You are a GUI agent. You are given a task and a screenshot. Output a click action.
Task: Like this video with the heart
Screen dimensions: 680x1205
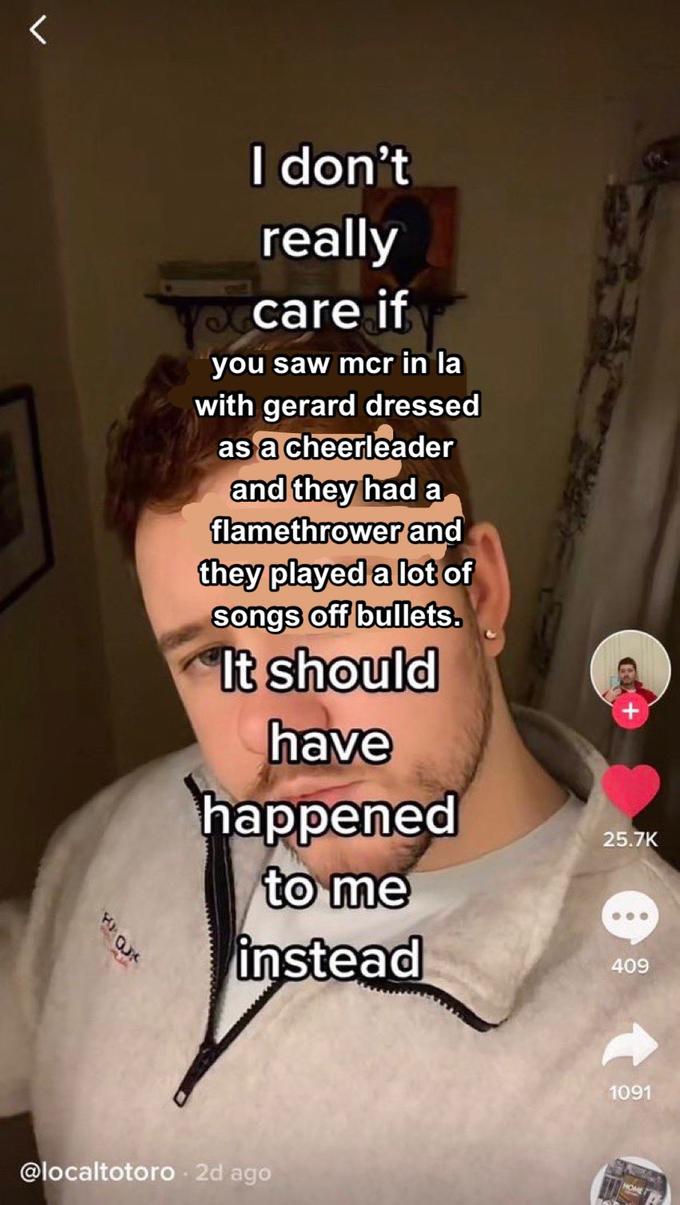[630, 790]
